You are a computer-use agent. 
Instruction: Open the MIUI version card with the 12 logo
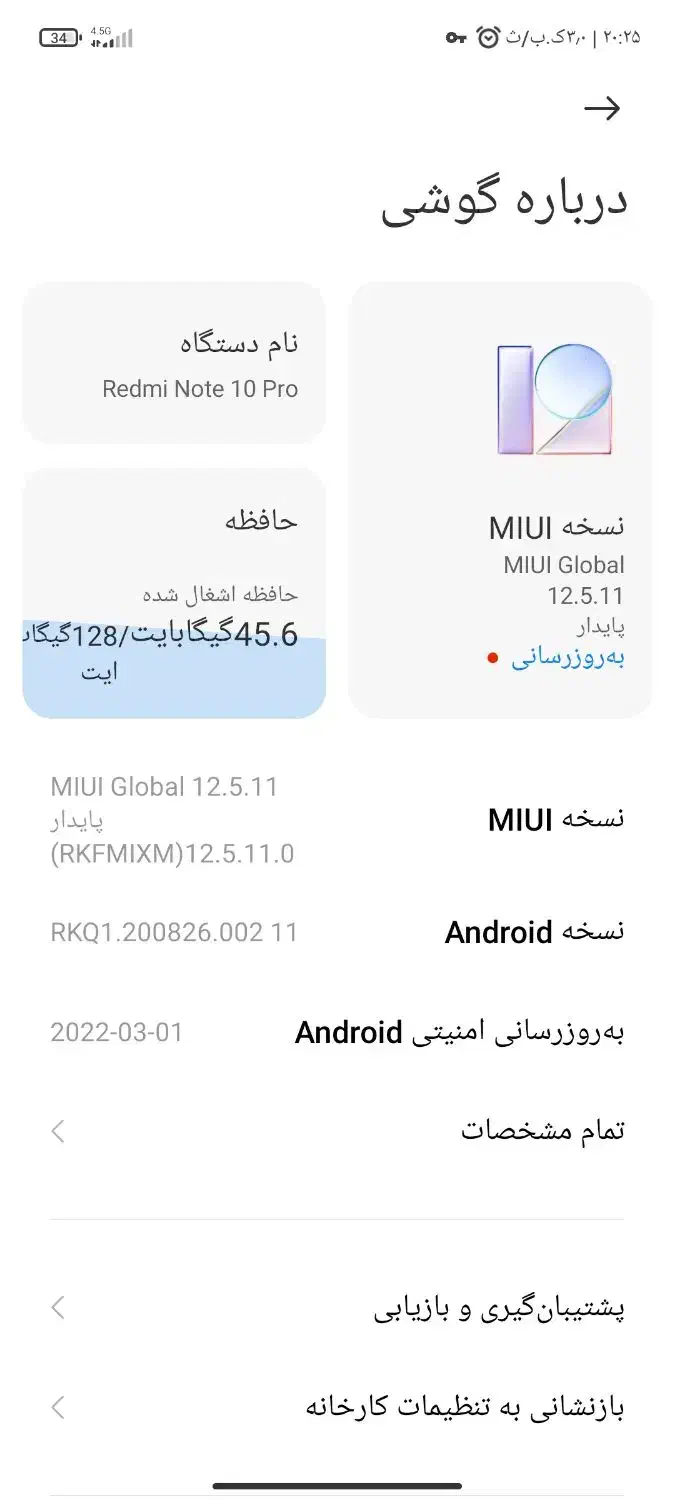coord(500,500)
